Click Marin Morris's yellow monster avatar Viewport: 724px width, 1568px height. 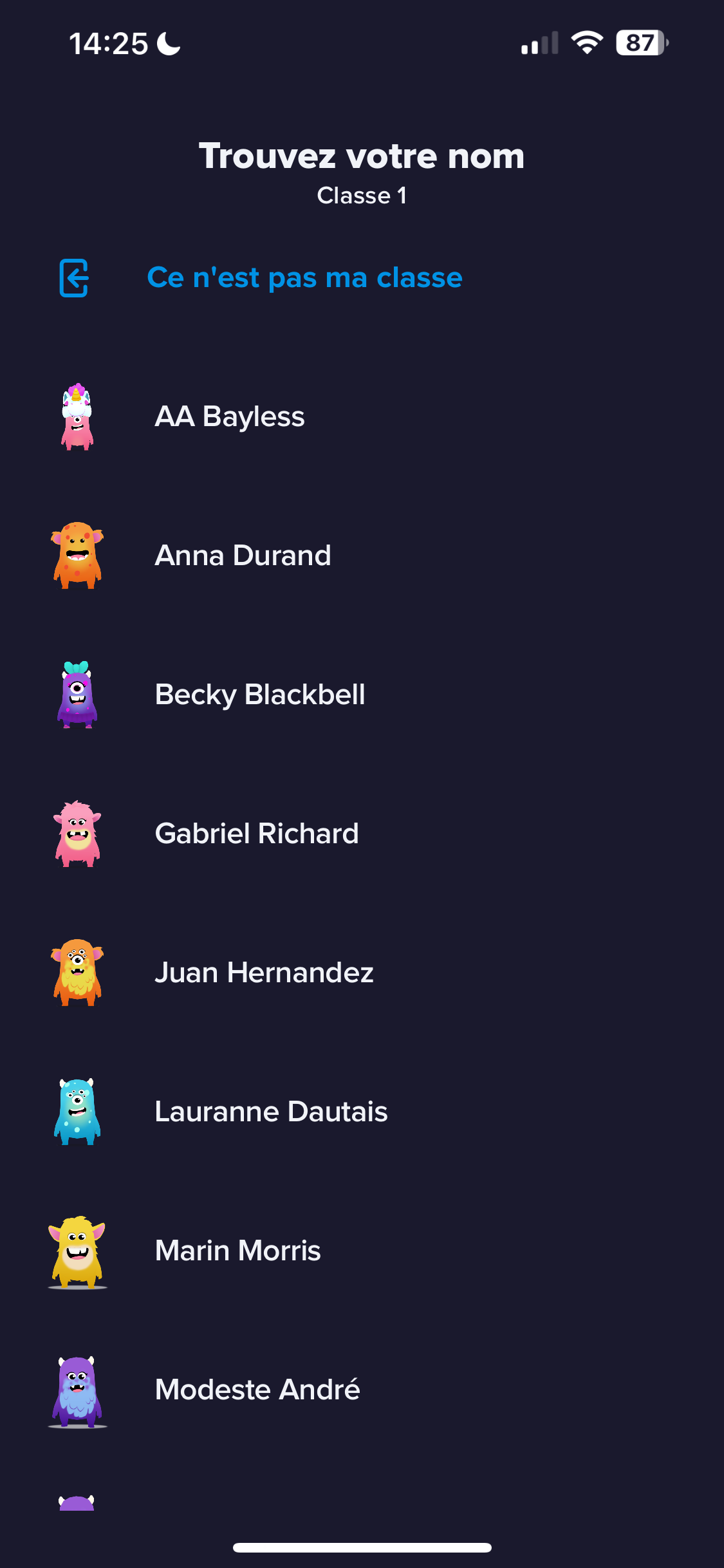pos(76,1249)
